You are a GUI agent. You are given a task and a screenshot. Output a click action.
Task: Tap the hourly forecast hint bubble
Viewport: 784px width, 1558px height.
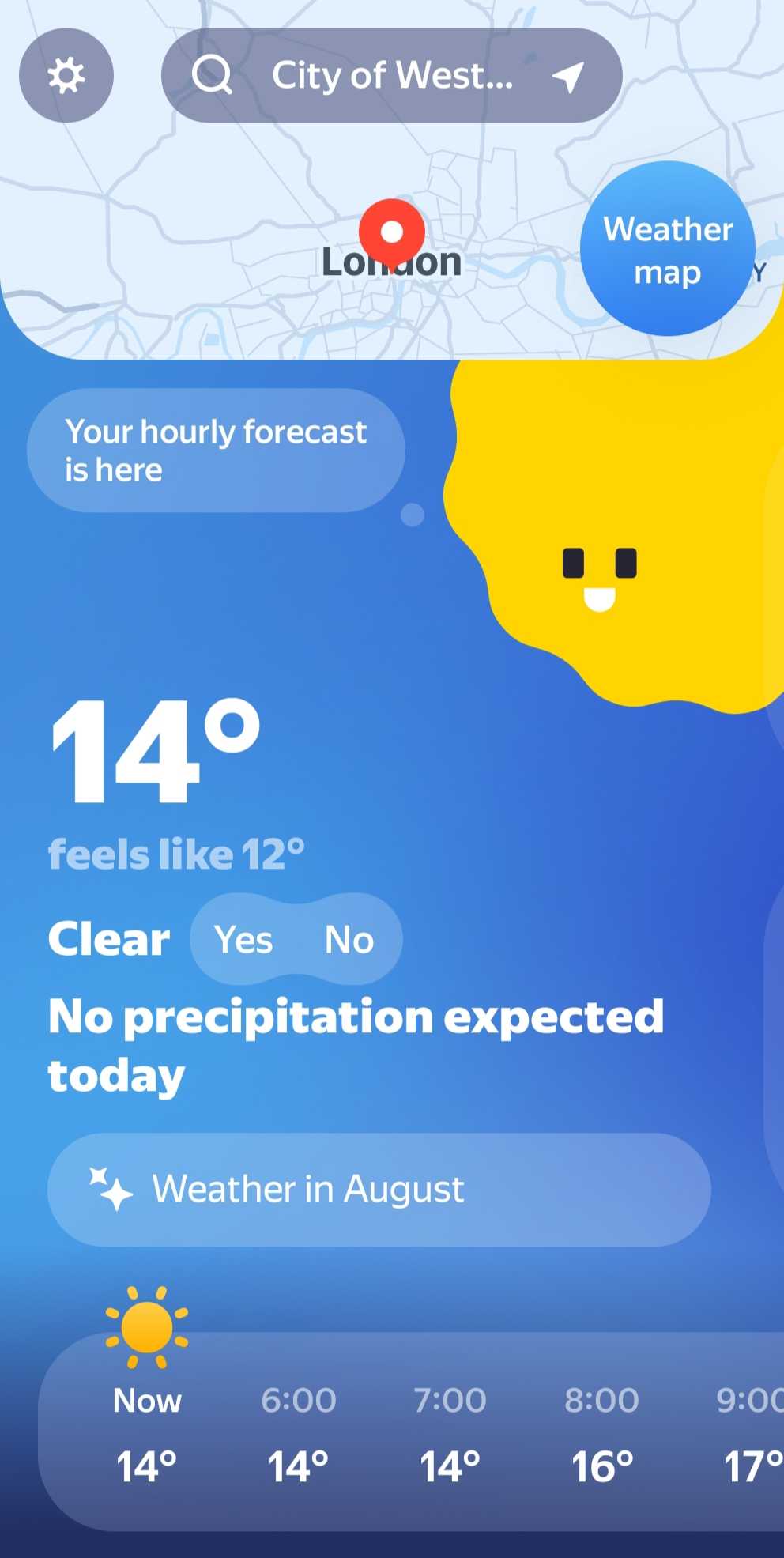coord(216,451)
